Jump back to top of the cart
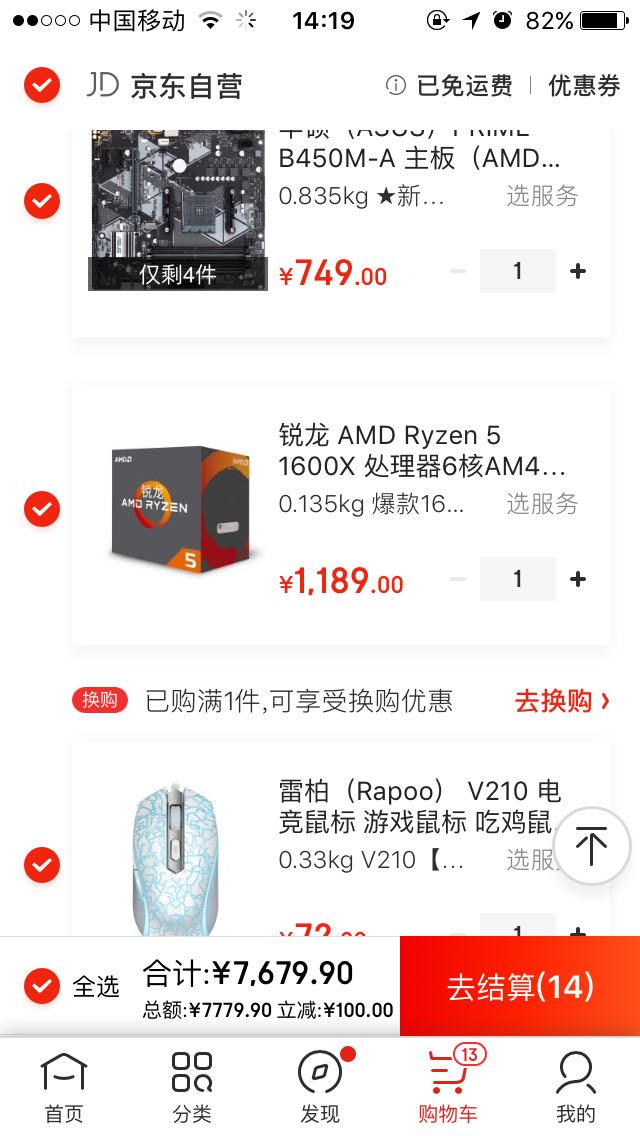Screen dimensions: 640x1136 coord(591,846)
